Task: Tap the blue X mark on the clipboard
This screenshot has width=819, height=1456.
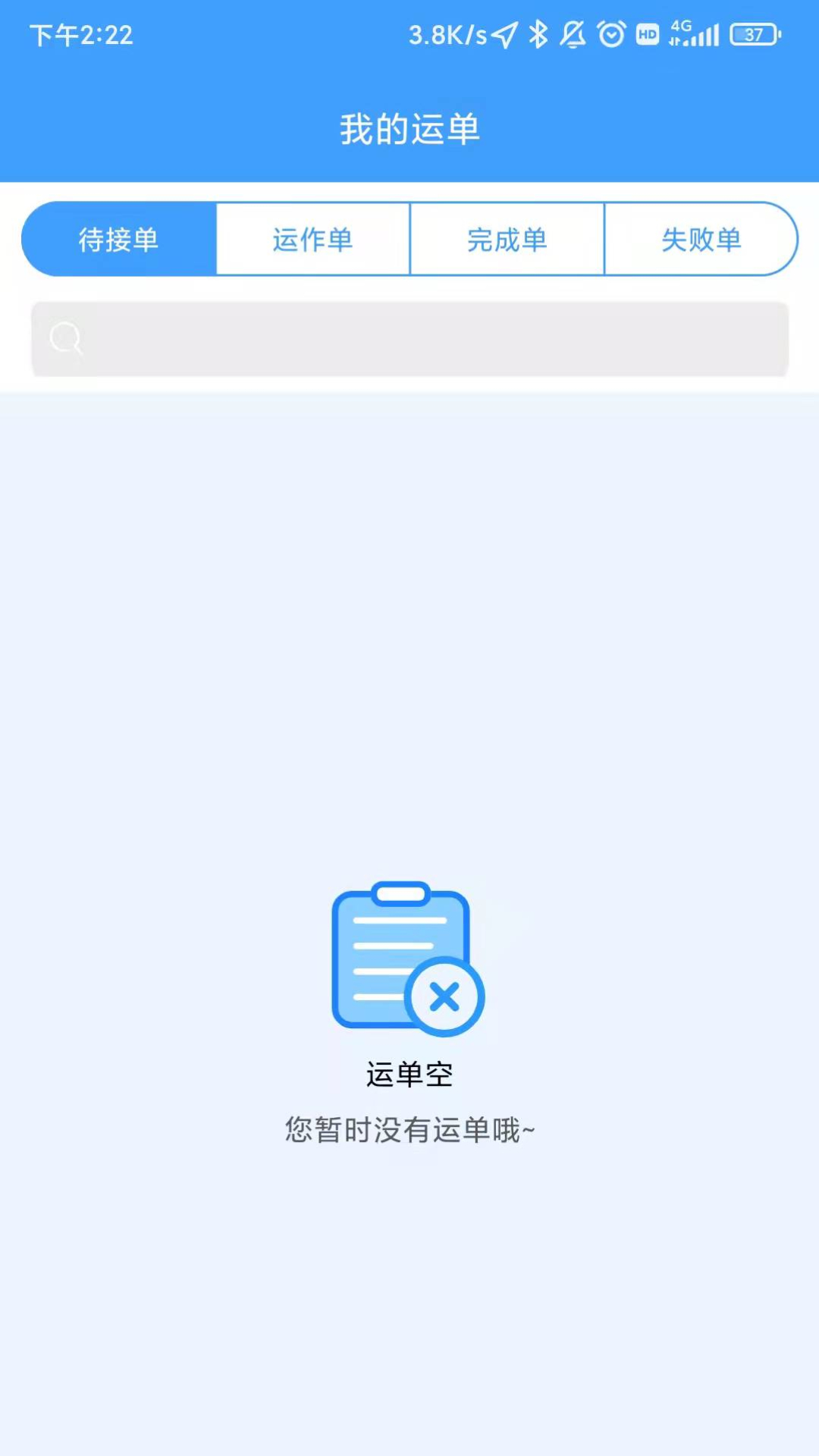Action: point(444,997)
